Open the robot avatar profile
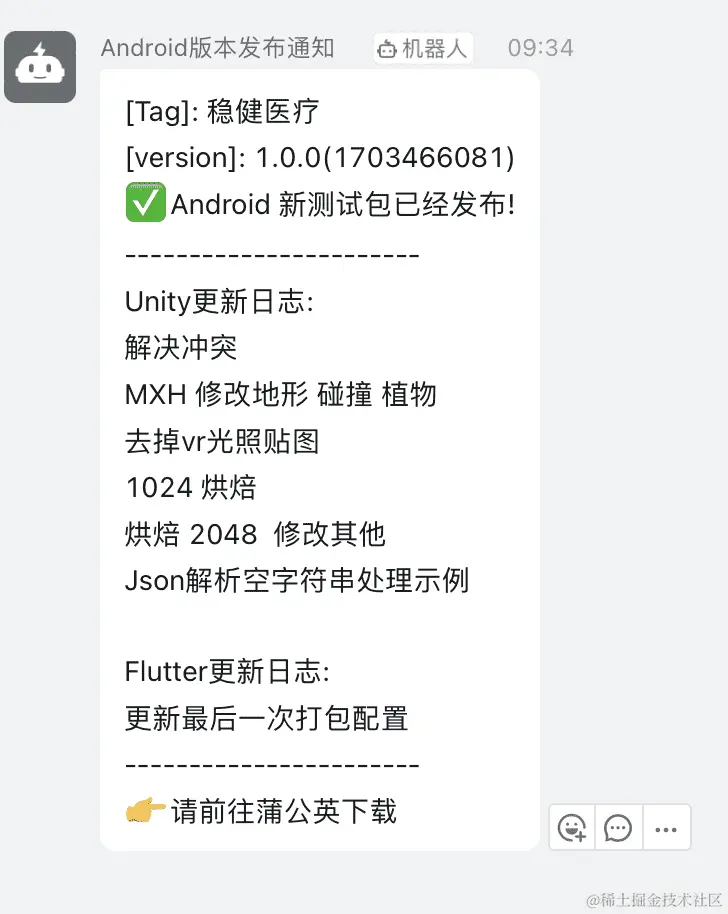 [40, 67]
